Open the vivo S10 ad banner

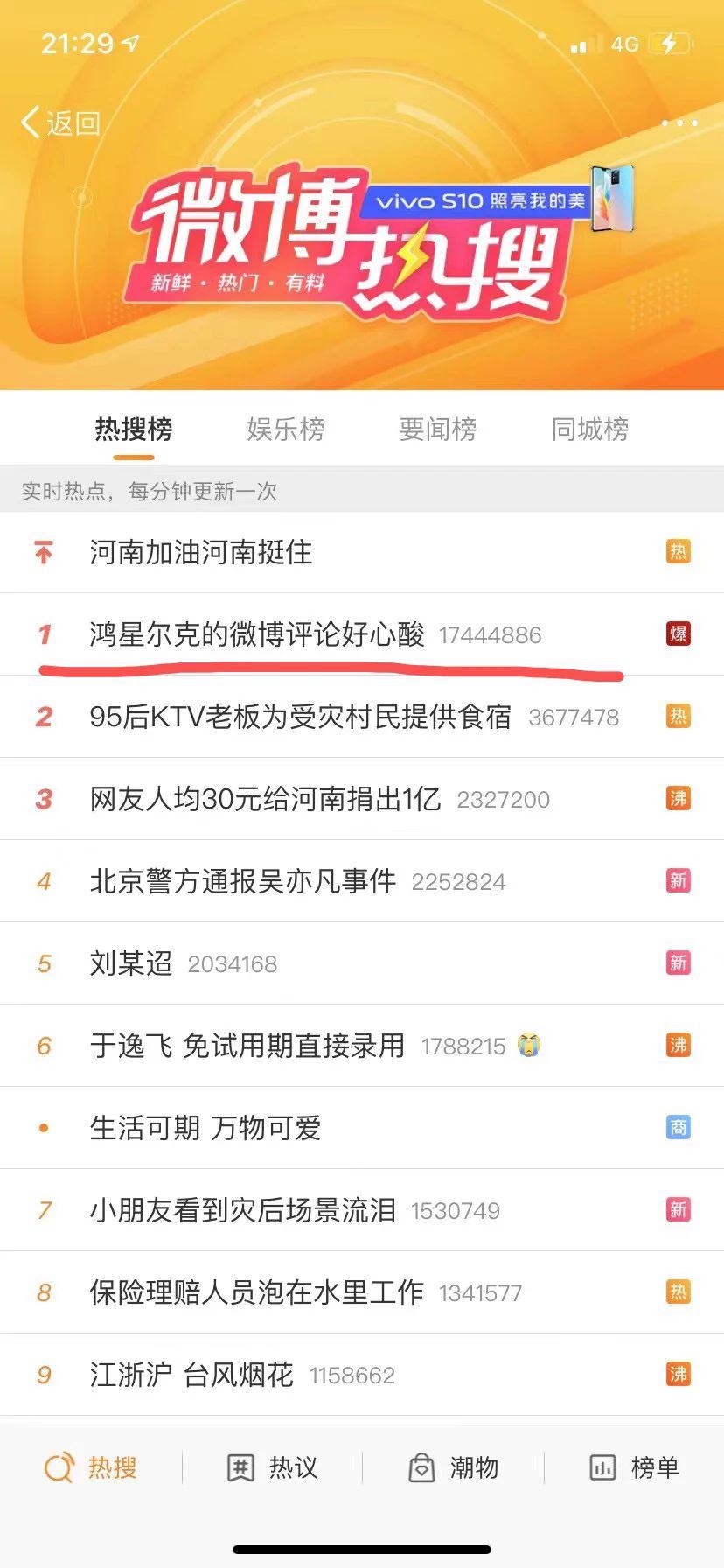coord(498,200)
